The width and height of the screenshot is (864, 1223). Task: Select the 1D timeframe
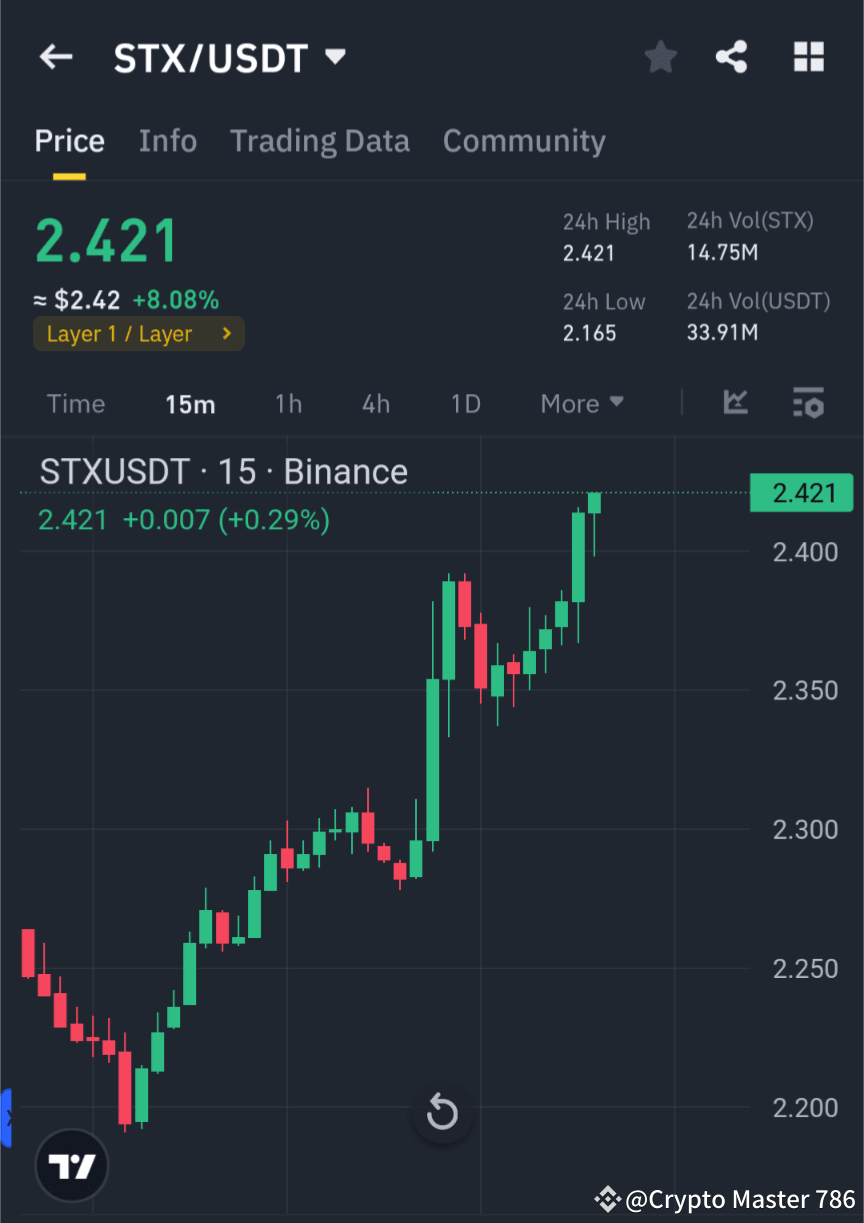coord(464,403)
